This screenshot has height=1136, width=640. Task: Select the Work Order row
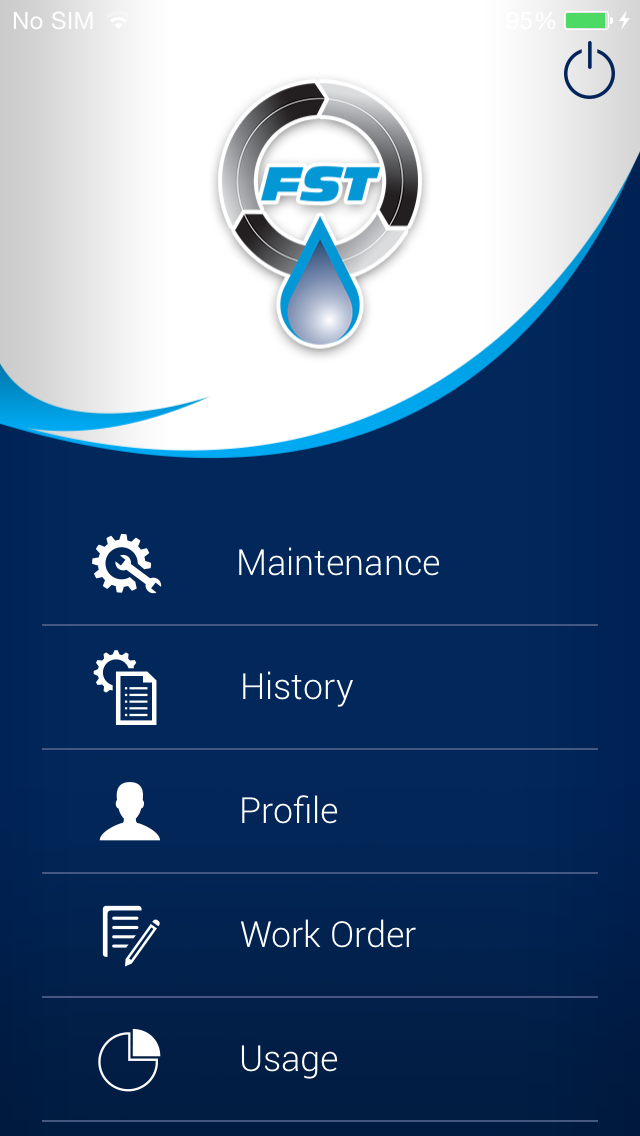click(x=320, y=935)
